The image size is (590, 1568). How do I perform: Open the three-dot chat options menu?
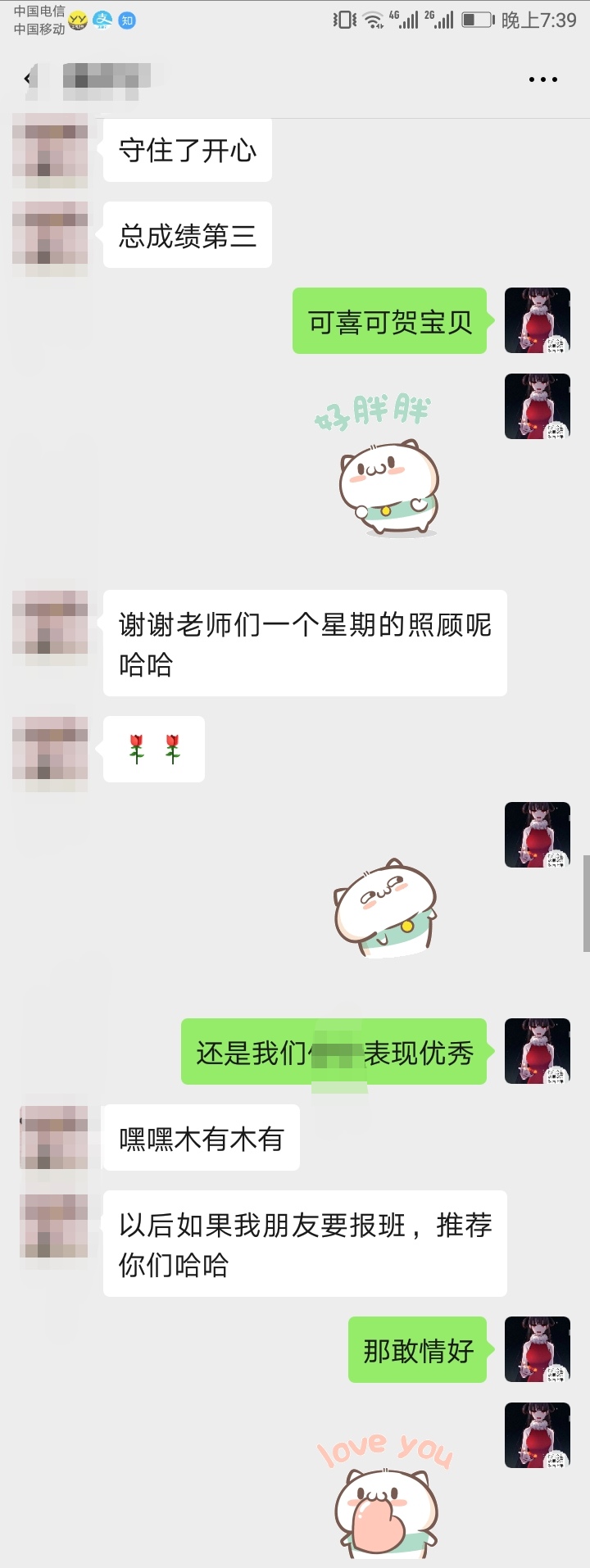pos(542,79)
